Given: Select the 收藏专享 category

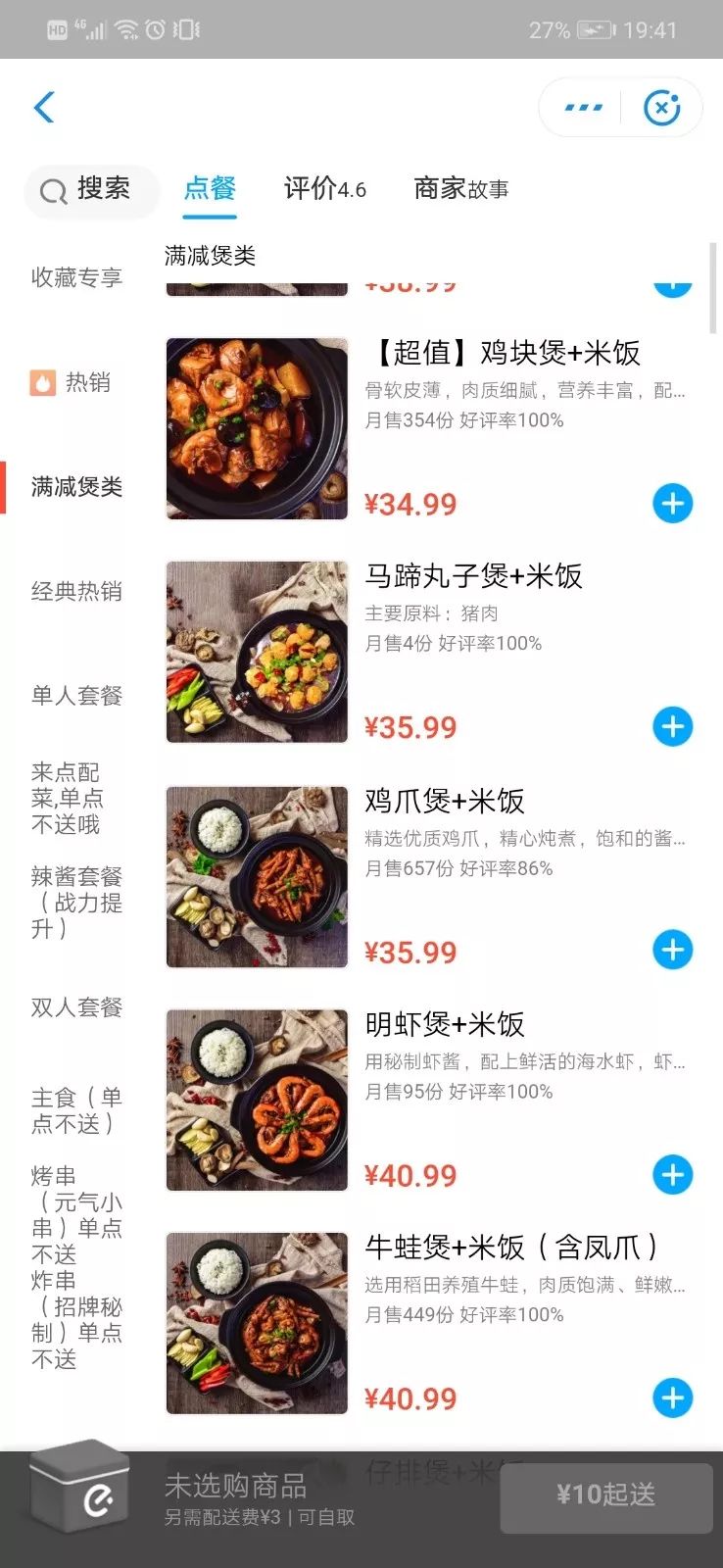Looking at the screenshot, I should (76, 277).
